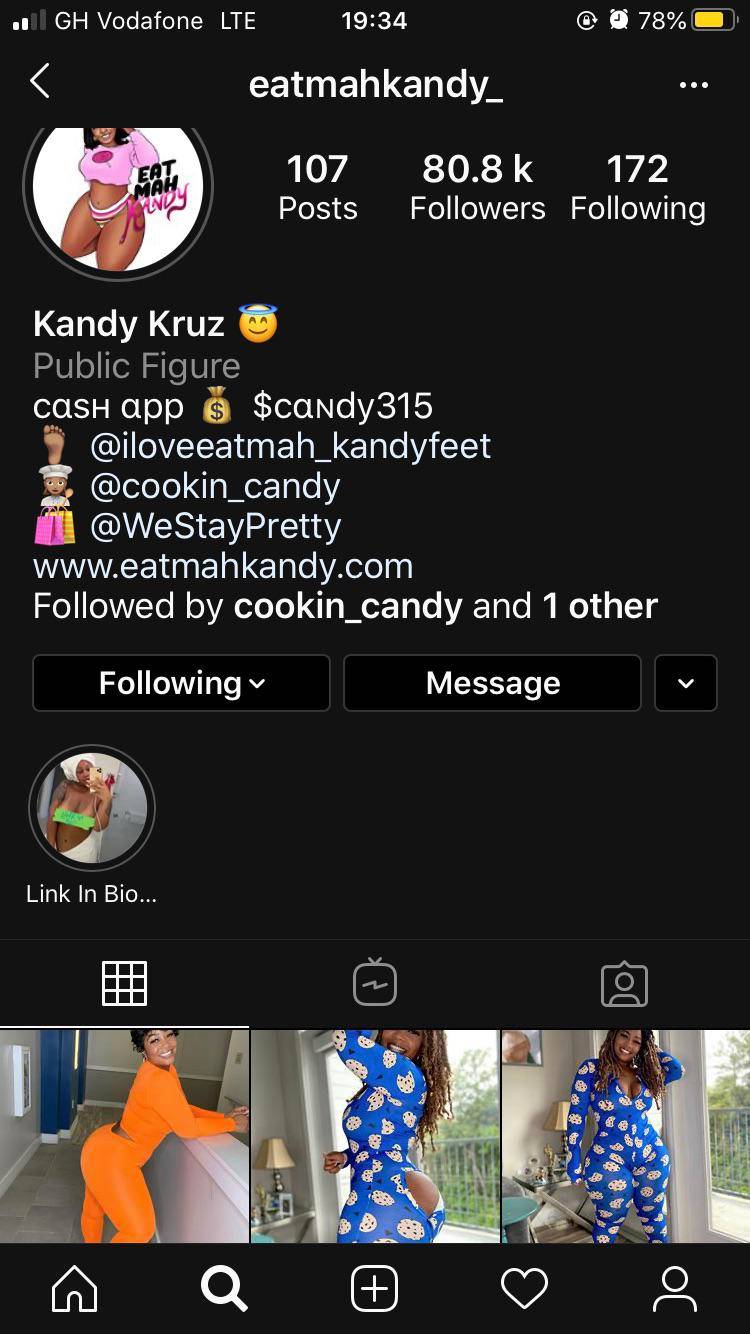This screenshot has width=750, height=1334.
Task: Open the activity heart tab
Action: click(x=524, y=1289)
